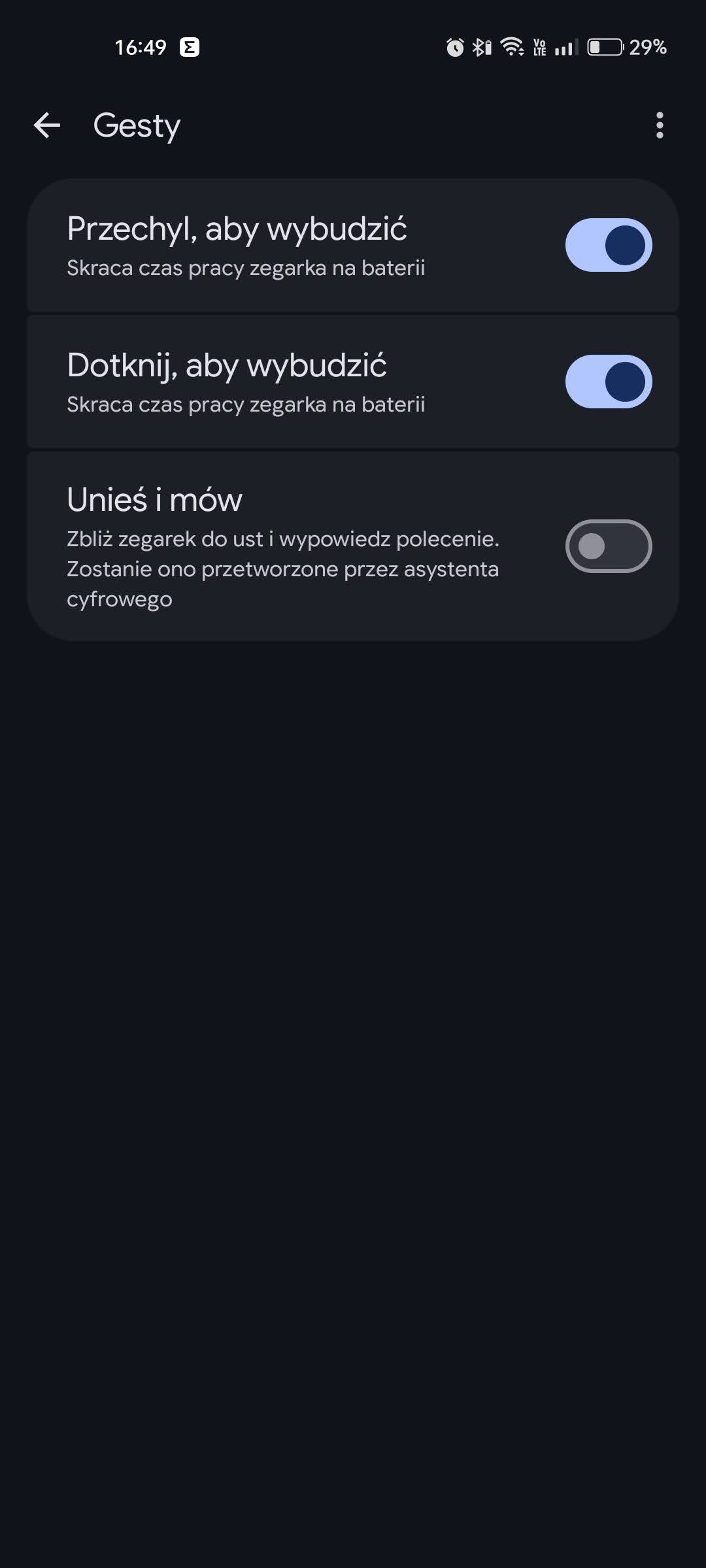Turn off Przechyl, aby wybudzić

click(x=608, y=245)
